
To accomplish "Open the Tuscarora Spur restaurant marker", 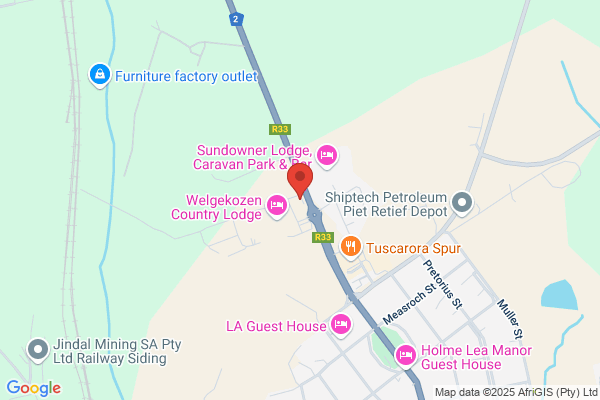I will point(351,248).
